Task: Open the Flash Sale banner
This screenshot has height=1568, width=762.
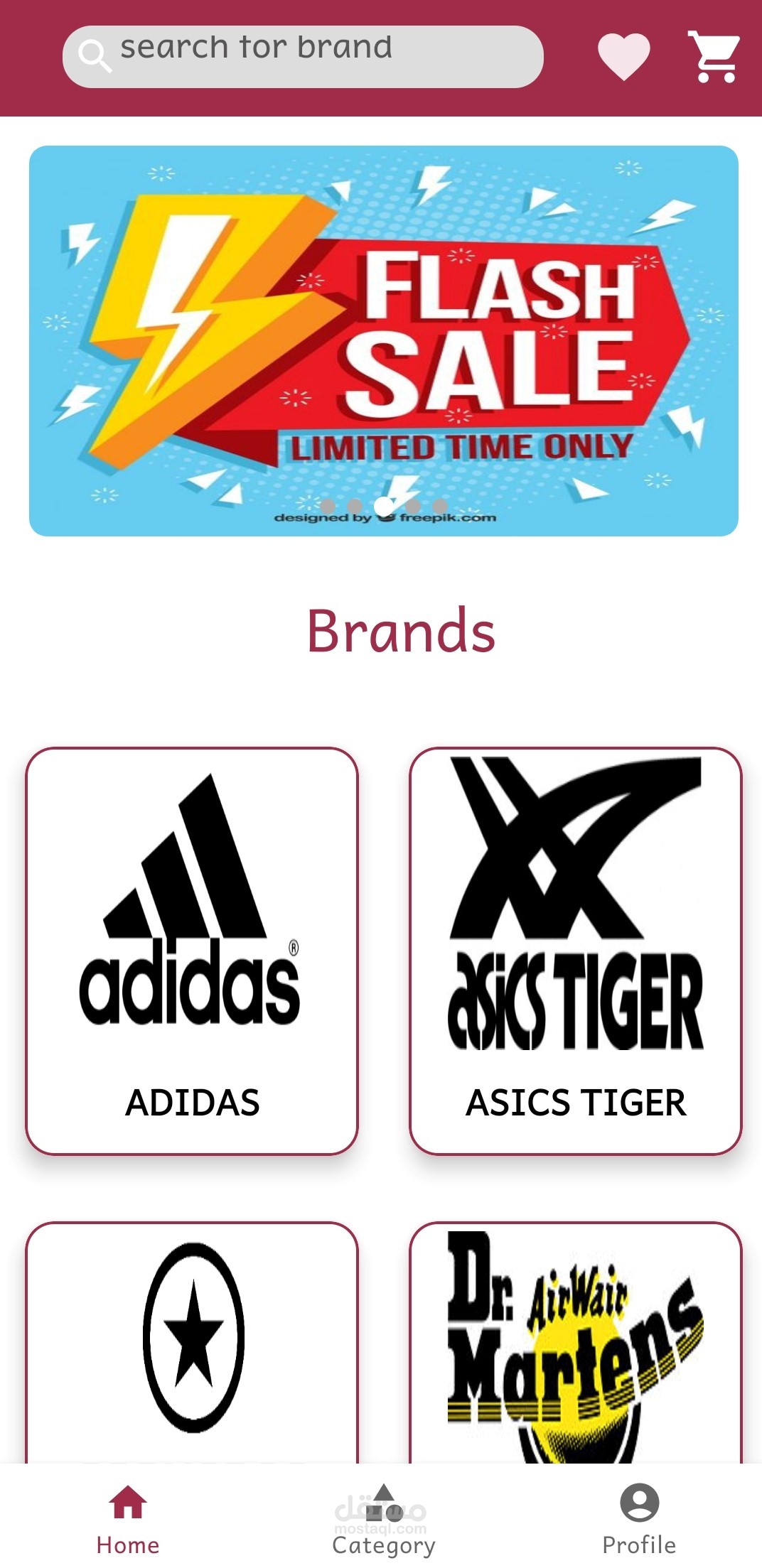Action: point(383,340)
